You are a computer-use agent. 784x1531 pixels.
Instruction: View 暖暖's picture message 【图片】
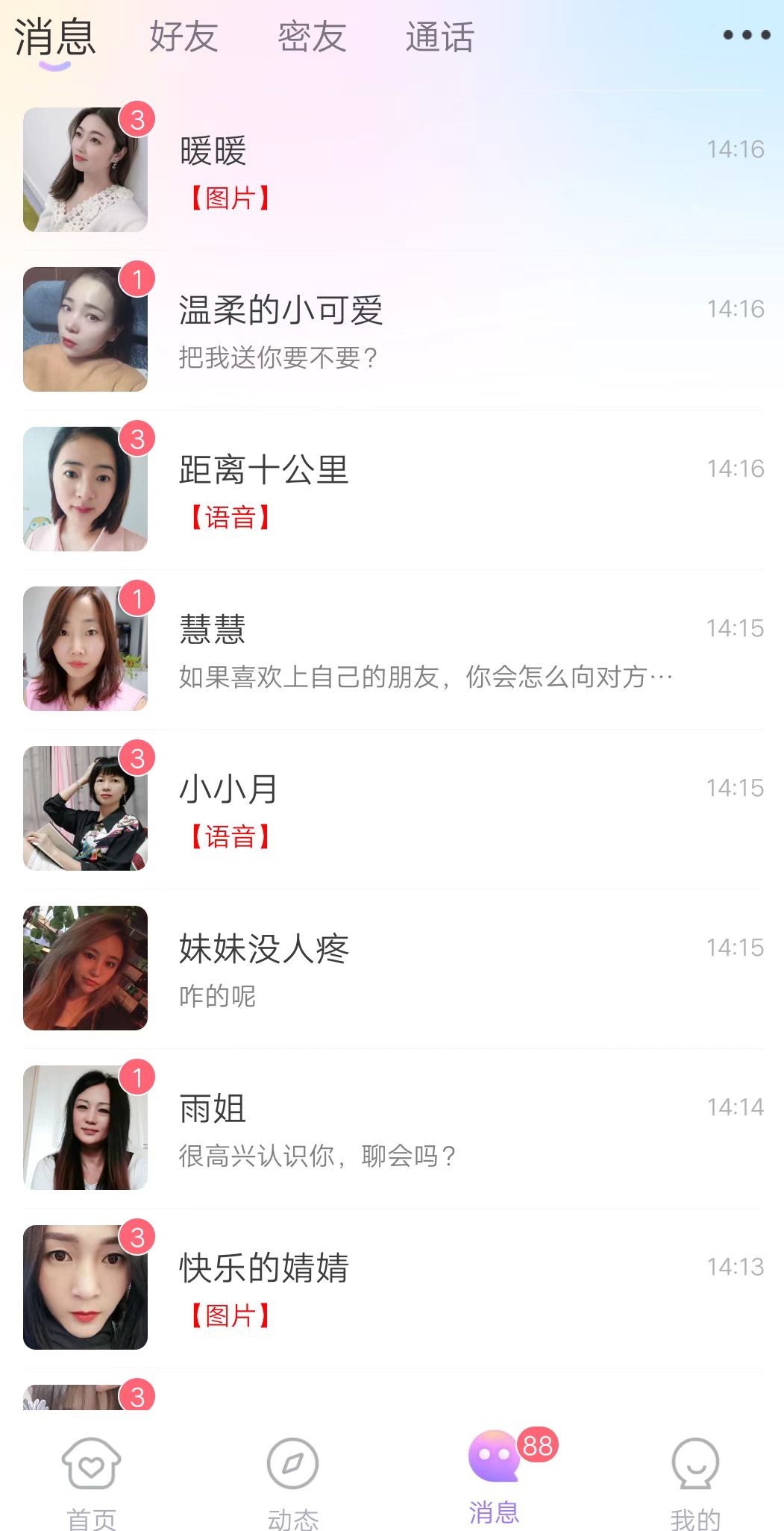point(228,198)
